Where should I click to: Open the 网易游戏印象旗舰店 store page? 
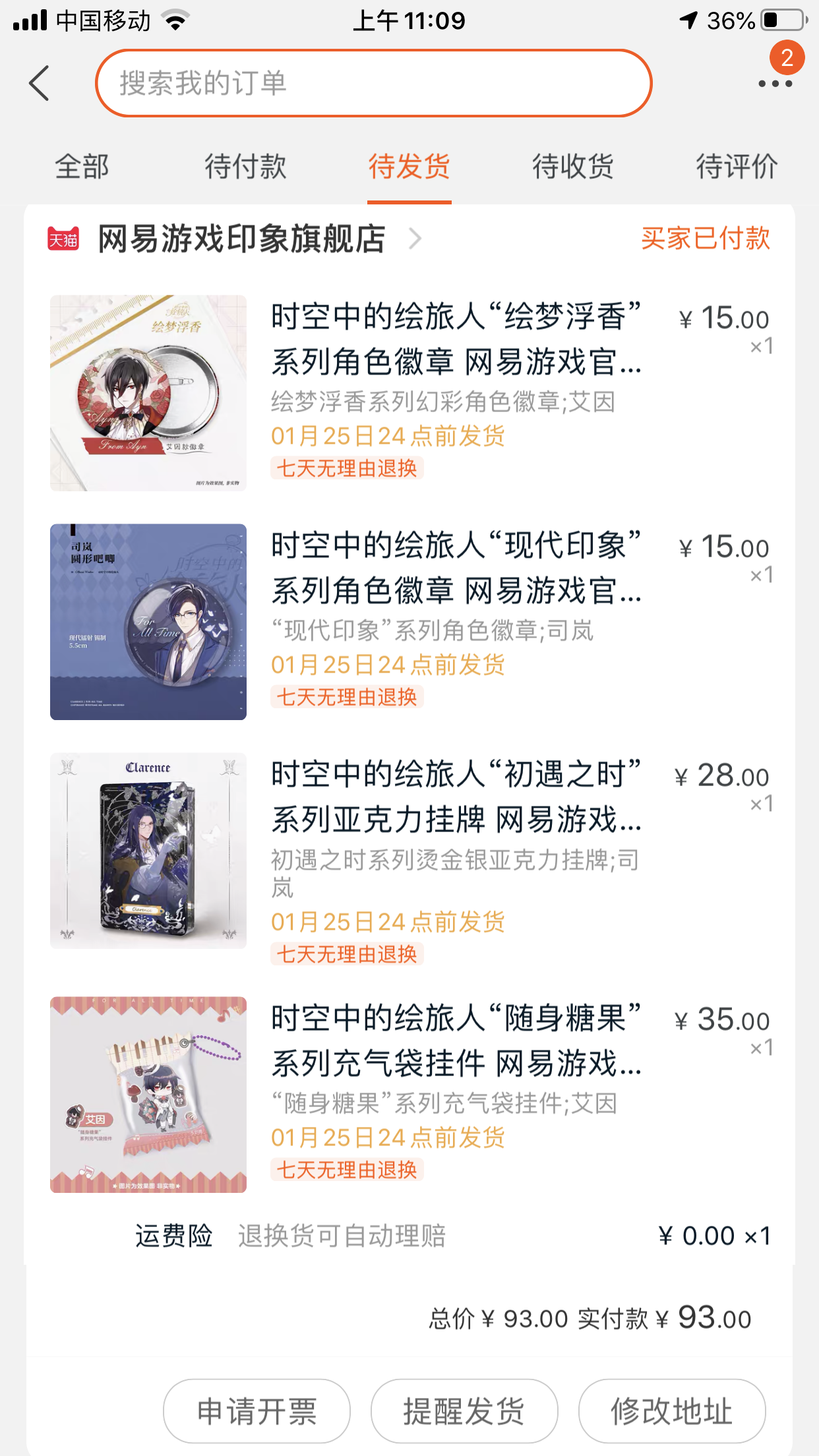pyautogui.click(x=241, y=239)
